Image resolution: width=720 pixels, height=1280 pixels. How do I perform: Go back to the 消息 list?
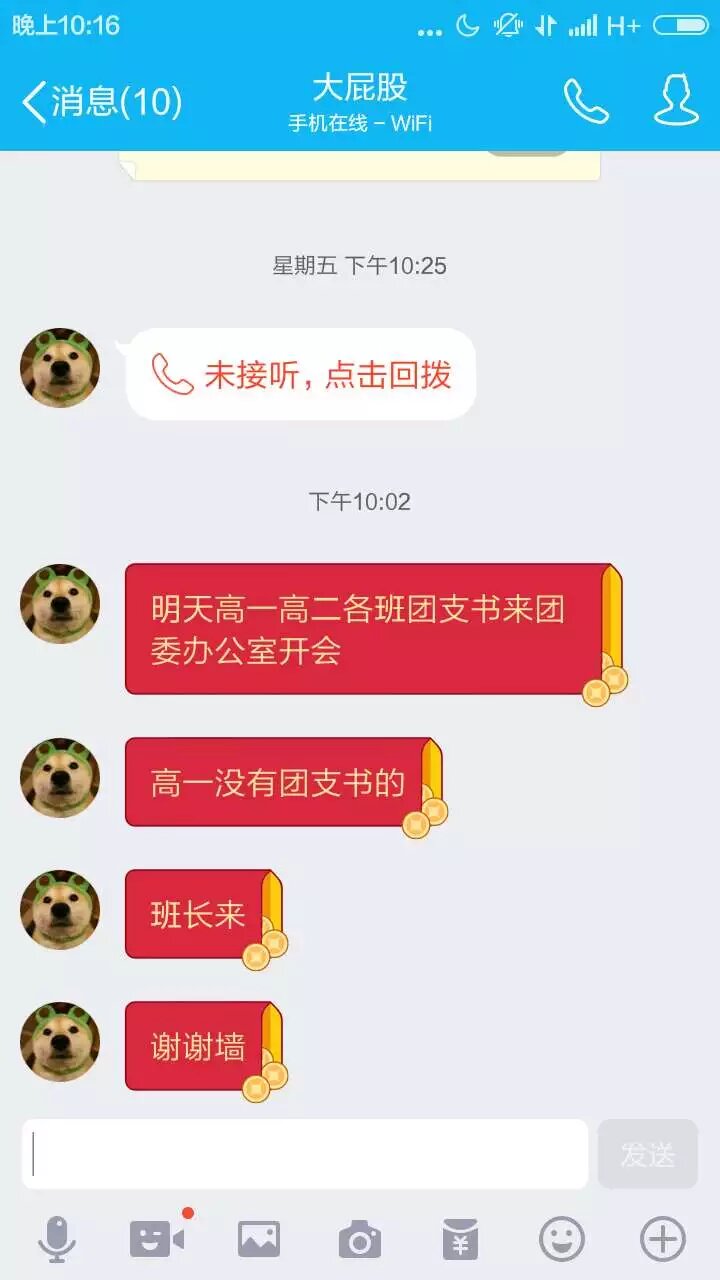[100, 102]
